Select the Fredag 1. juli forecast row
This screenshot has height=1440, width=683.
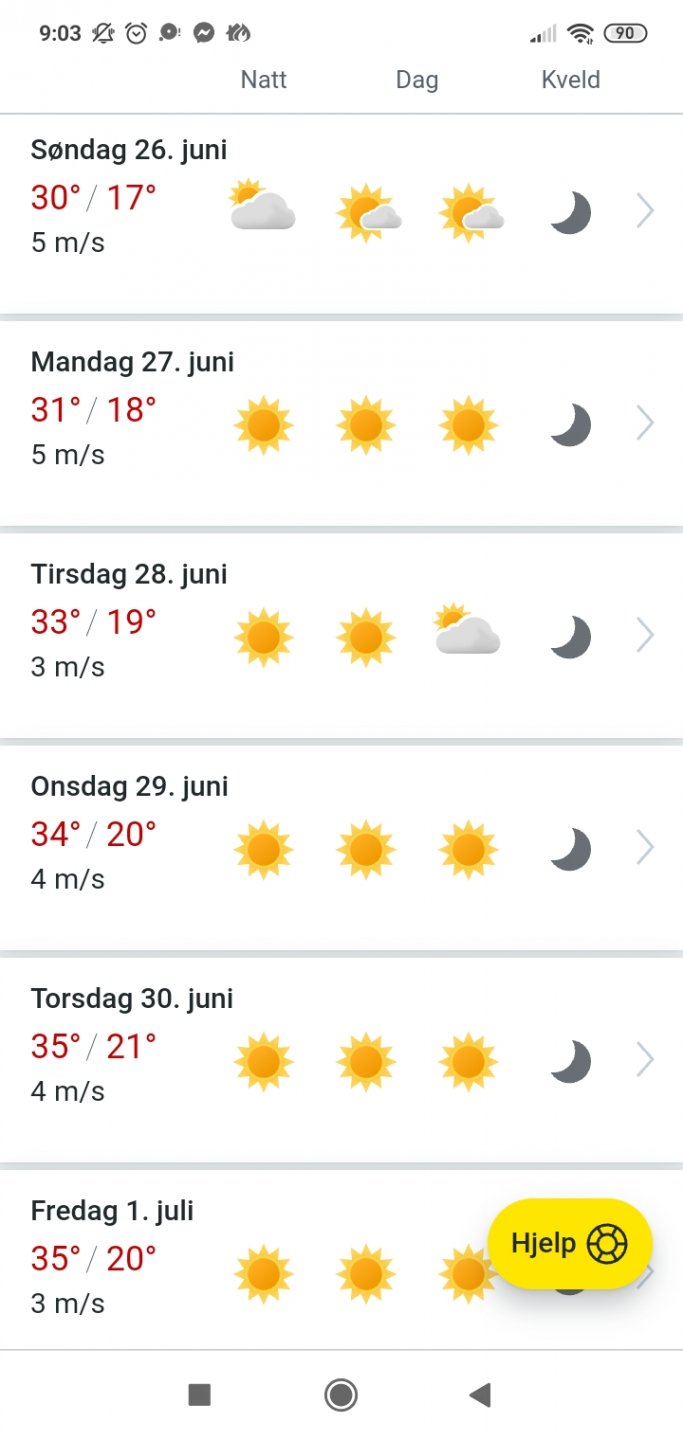point(250,1260)
